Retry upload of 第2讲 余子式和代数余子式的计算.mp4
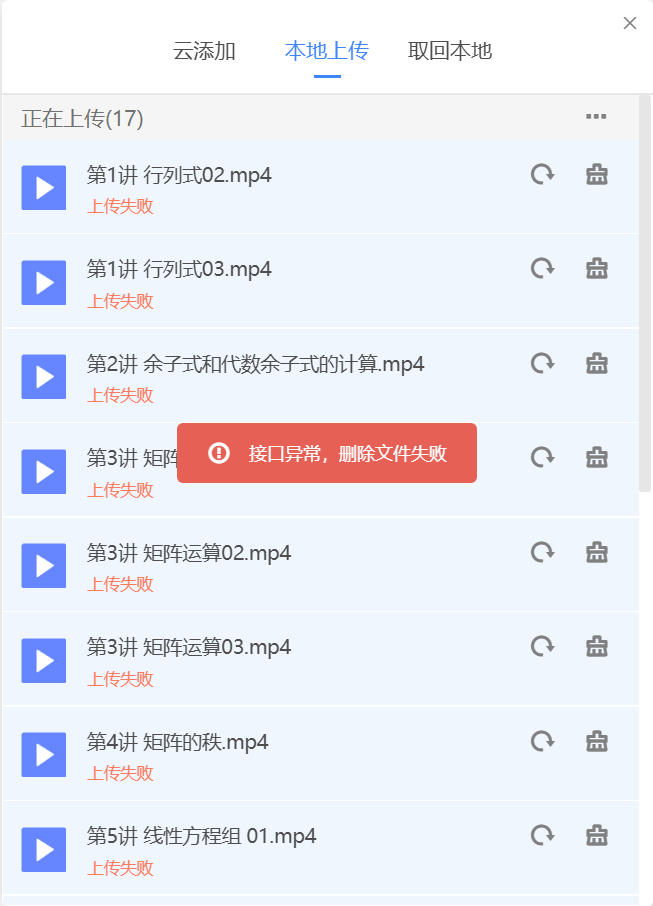This screenshot has width=653, height=906. click(x=542, y=363)
